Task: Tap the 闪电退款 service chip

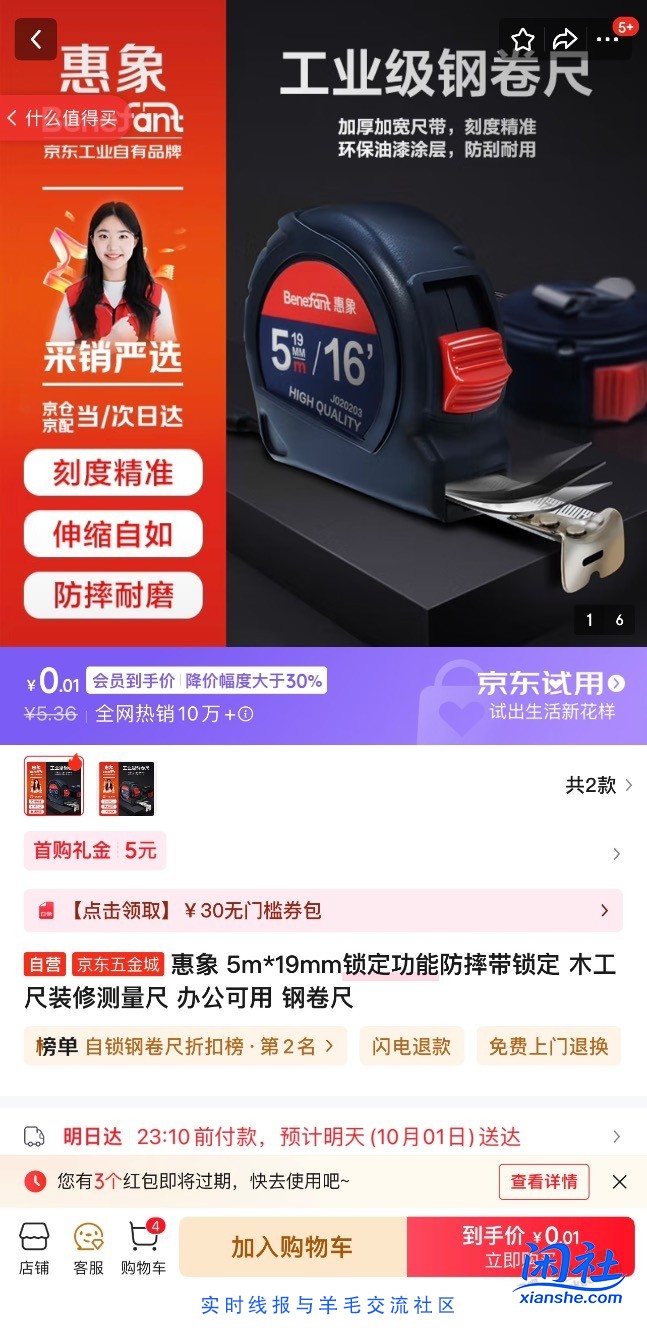Action: (x=411, y=1046)
